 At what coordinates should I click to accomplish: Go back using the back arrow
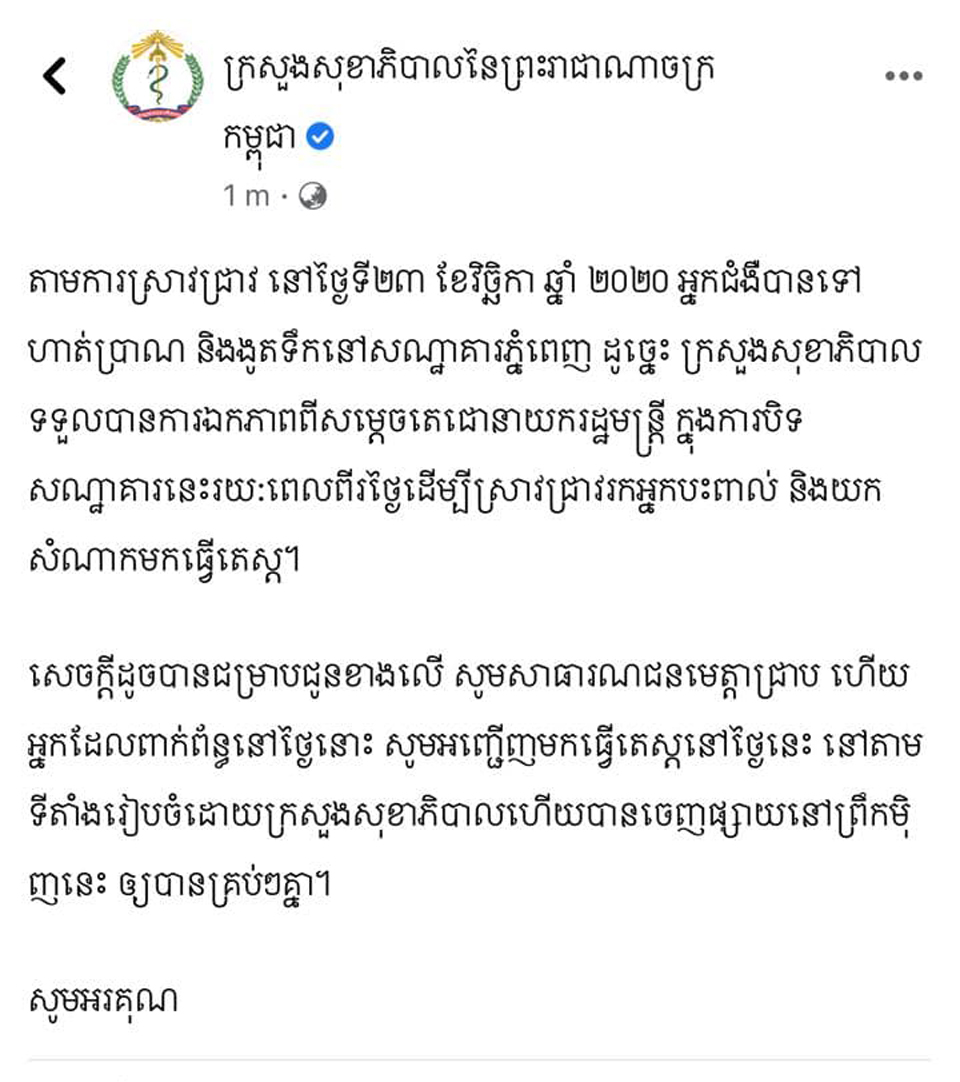[x=54, y=77]
